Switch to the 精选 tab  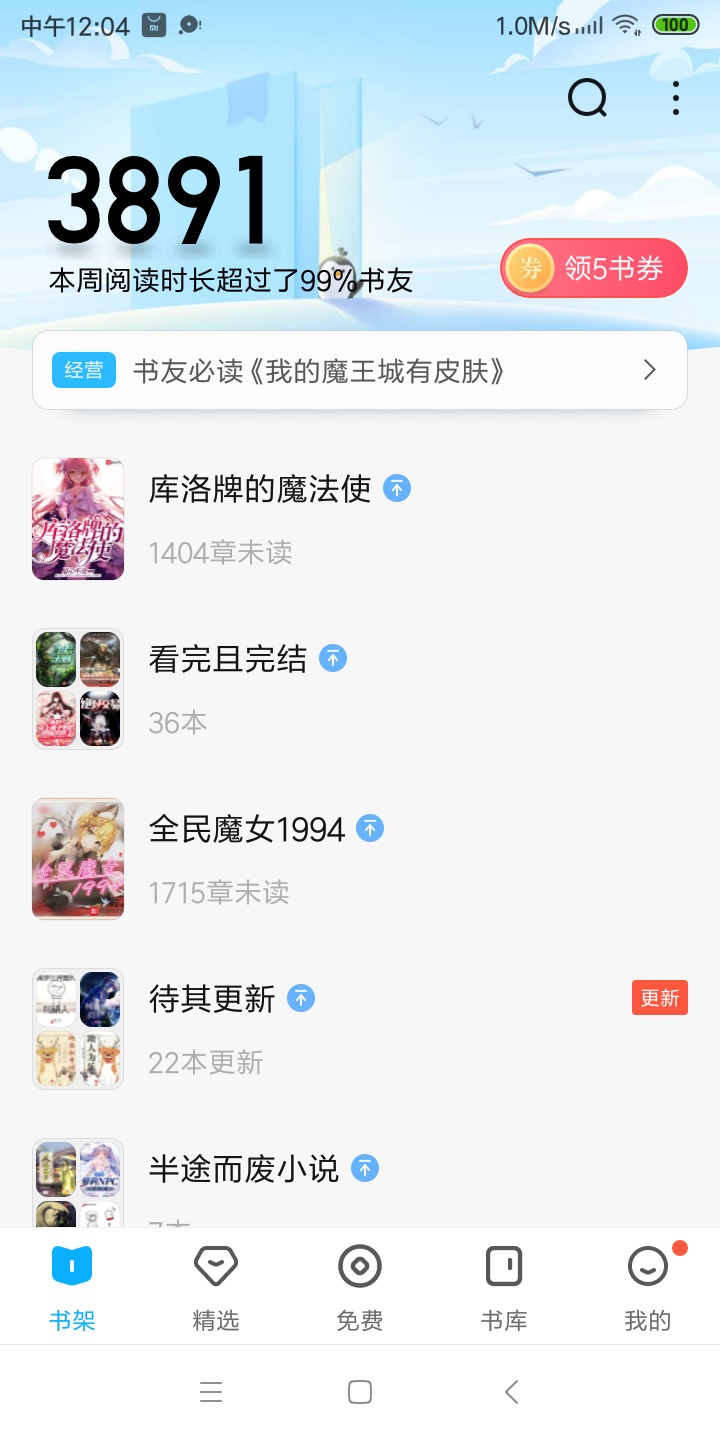216,1286
